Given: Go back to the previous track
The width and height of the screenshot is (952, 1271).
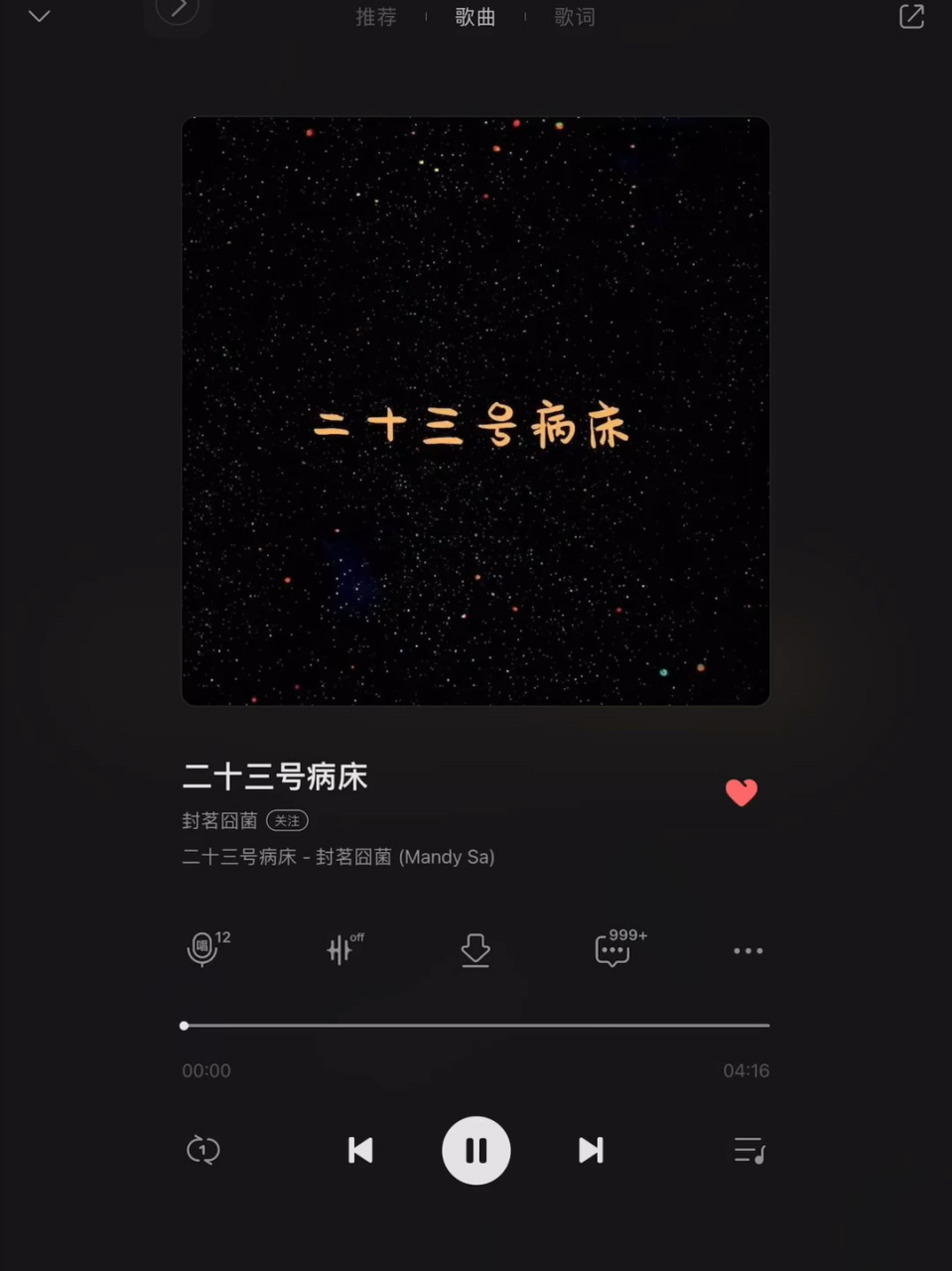Looking at the screenshot, I should (360, 1150).
